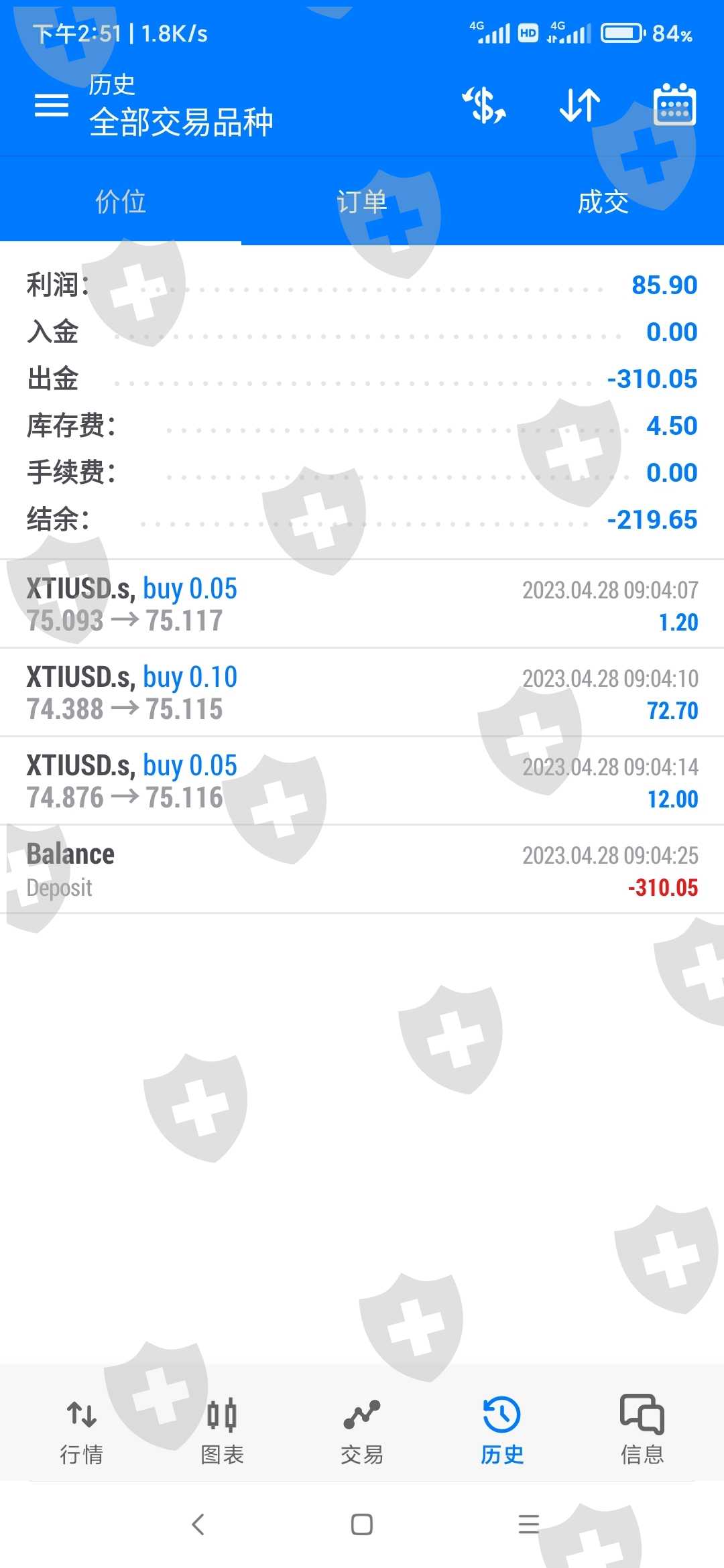The height and width of the screenshot is (1568, 724).
Task: Select the 成交 tab
Action: [x=603, y=201]
